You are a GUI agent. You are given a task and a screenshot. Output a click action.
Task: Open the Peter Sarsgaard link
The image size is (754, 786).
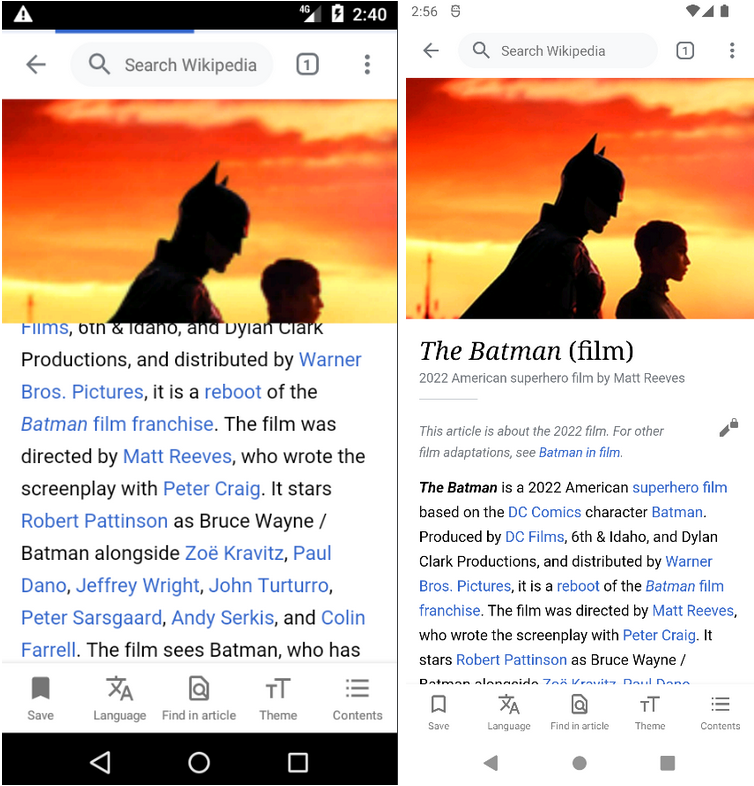[93, 617]
